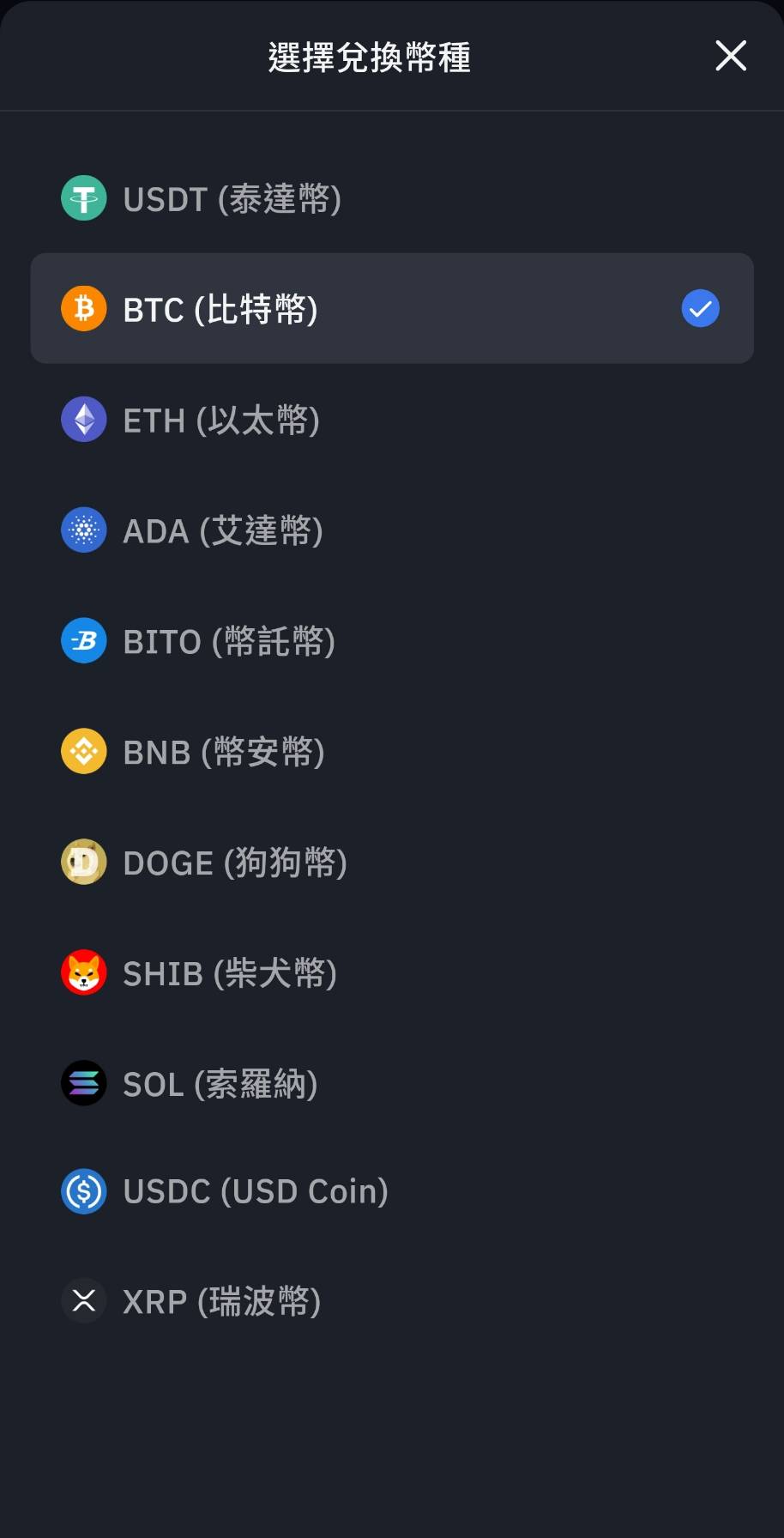This screenshot has height=1538, width=784.
Task: Click the SHIB Shiba Inu icon
Action: (83, 972)
